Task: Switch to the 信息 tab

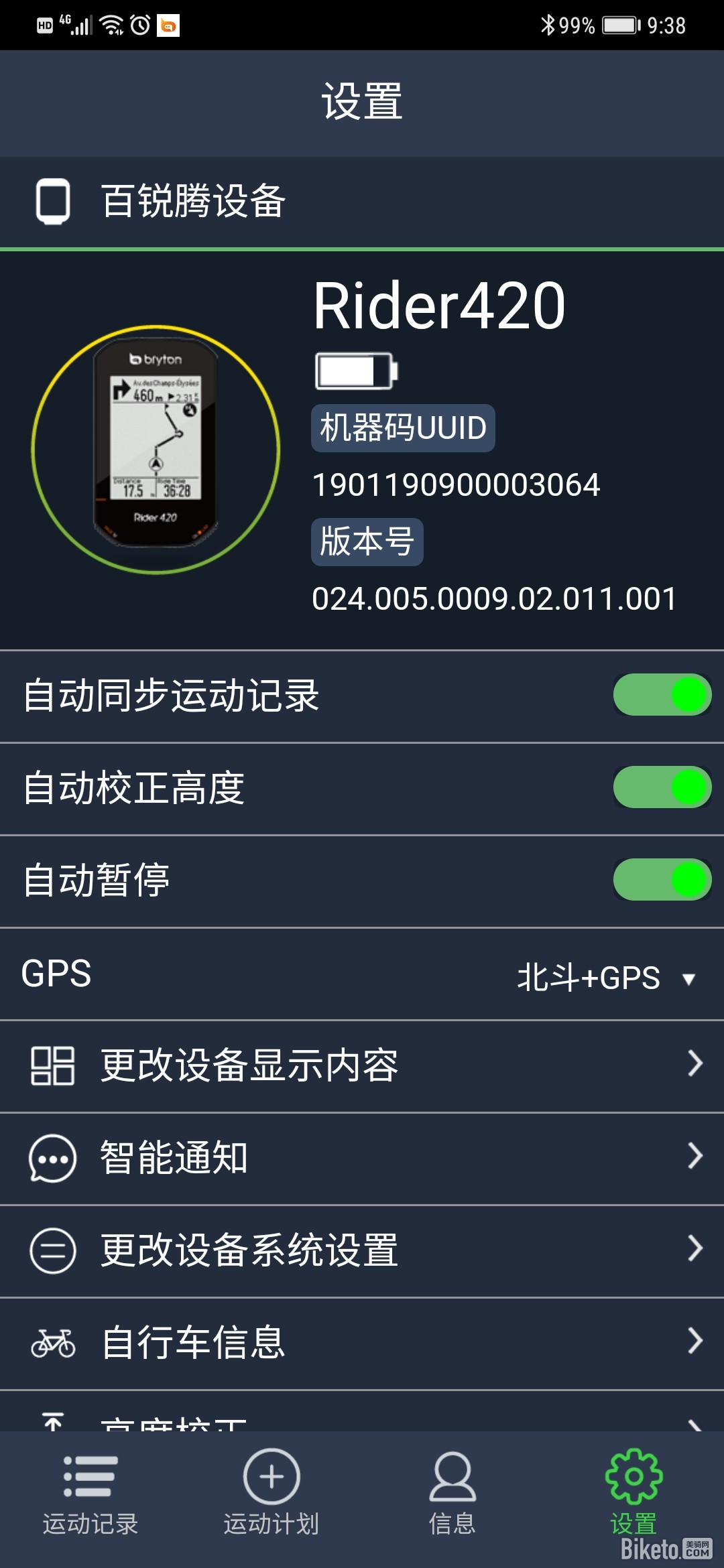Action: coord(452,1492)
